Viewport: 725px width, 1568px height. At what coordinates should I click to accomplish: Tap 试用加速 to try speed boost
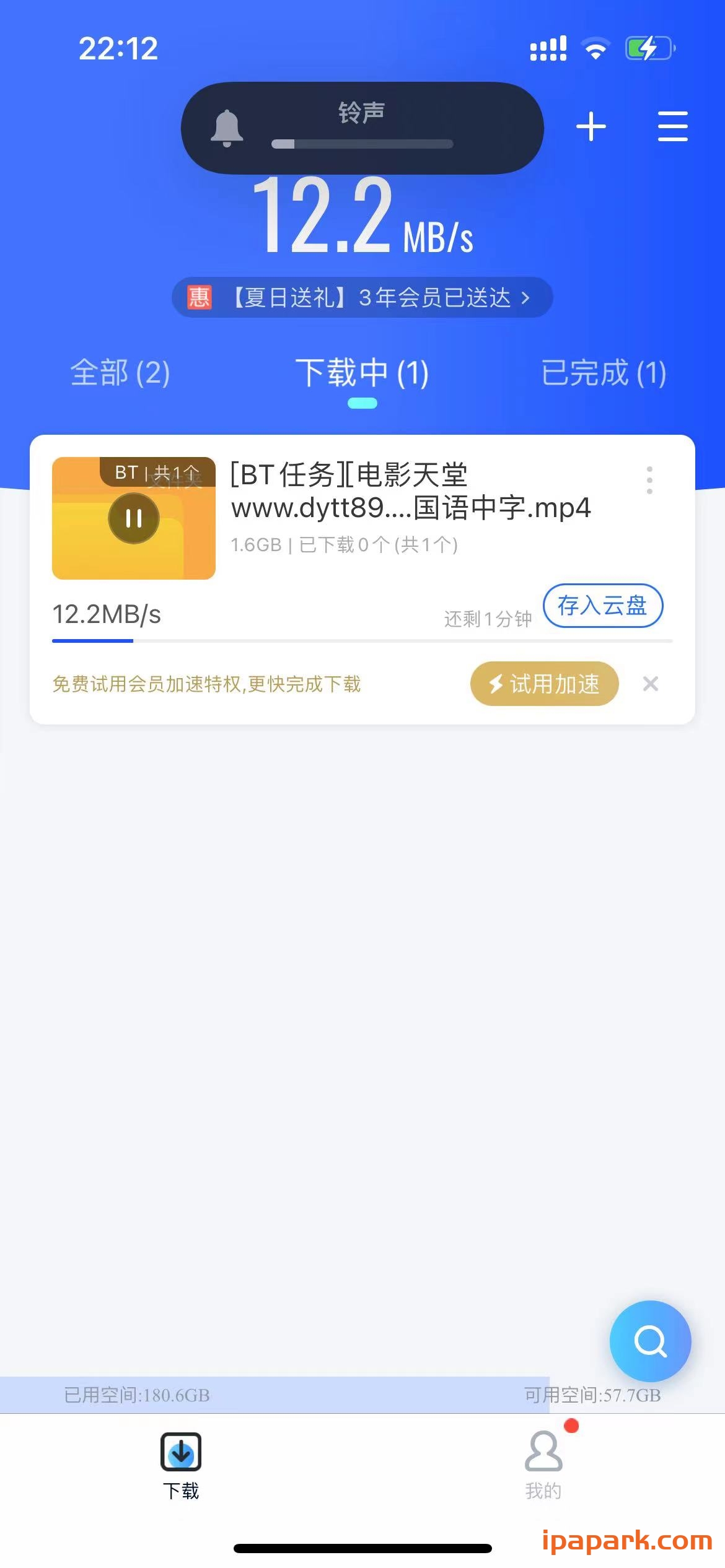pos(544,684)
